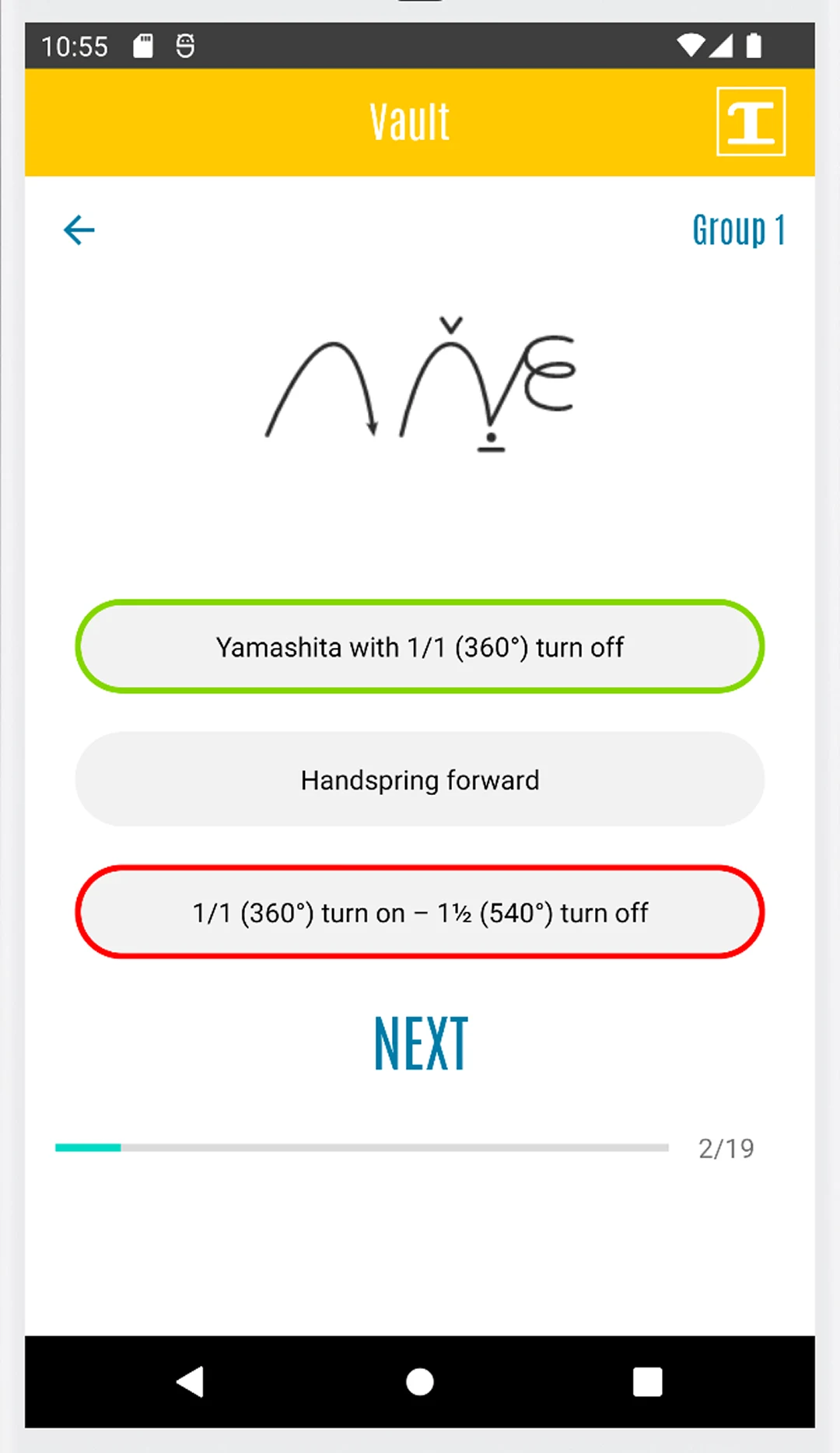Tap the system back button

(x=191, y=1382)
